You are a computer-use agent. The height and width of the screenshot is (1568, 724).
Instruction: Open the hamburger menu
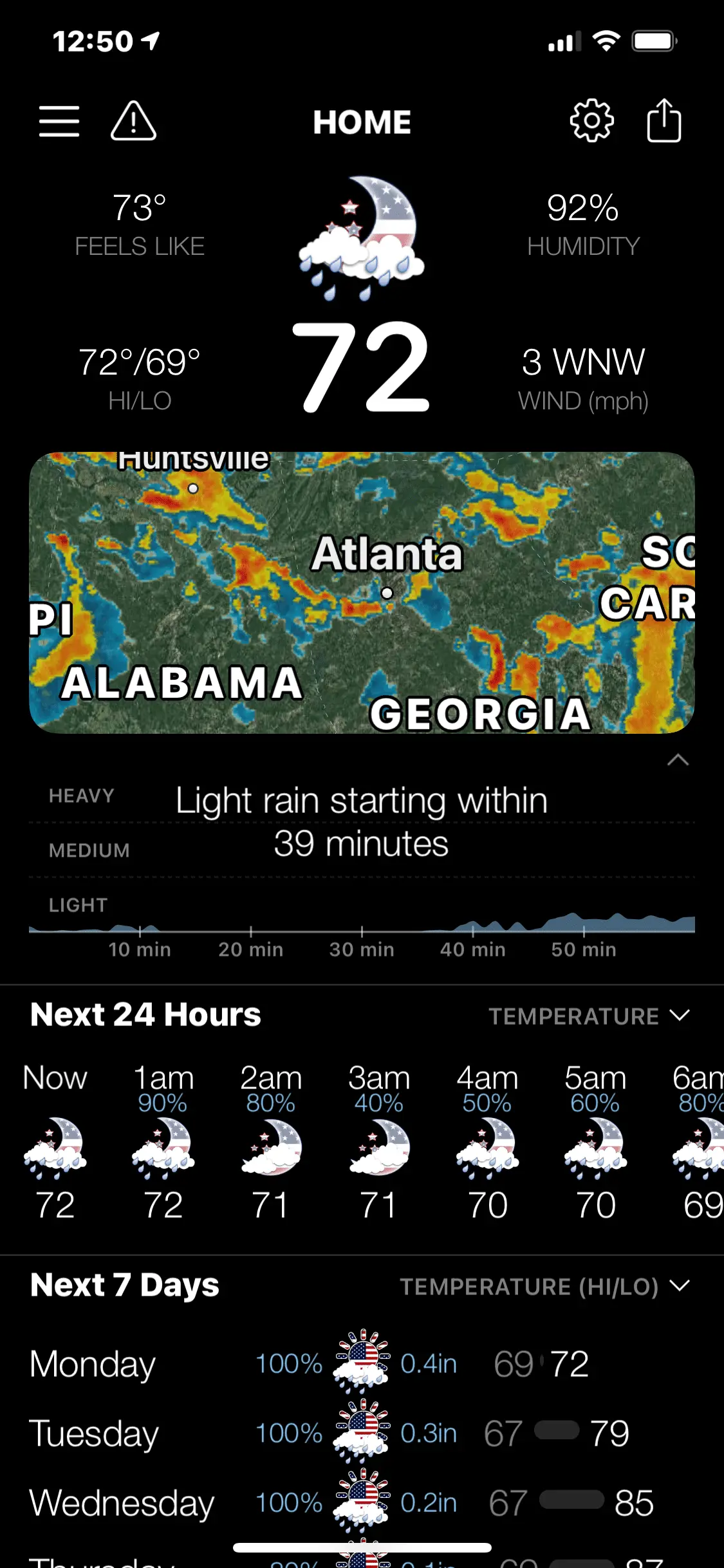(x=59, y=121)
